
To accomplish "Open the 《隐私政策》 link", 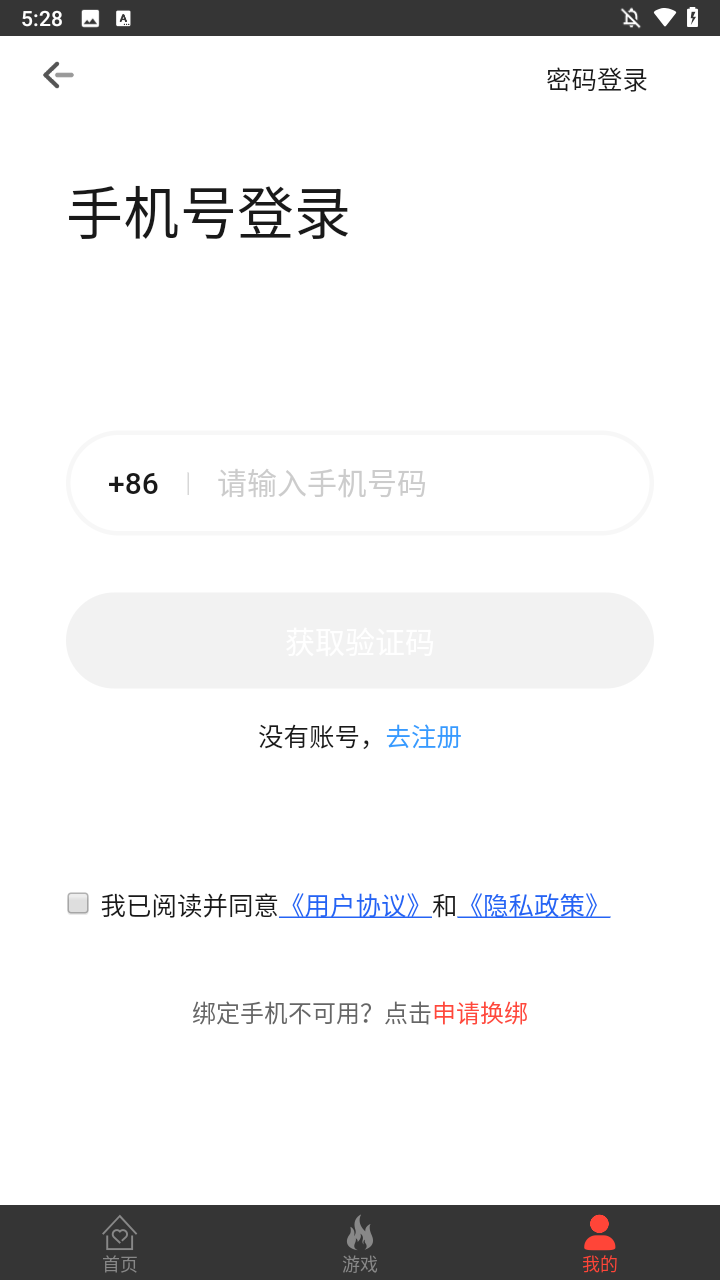I will pyautogui.click(x=533, y=906).
